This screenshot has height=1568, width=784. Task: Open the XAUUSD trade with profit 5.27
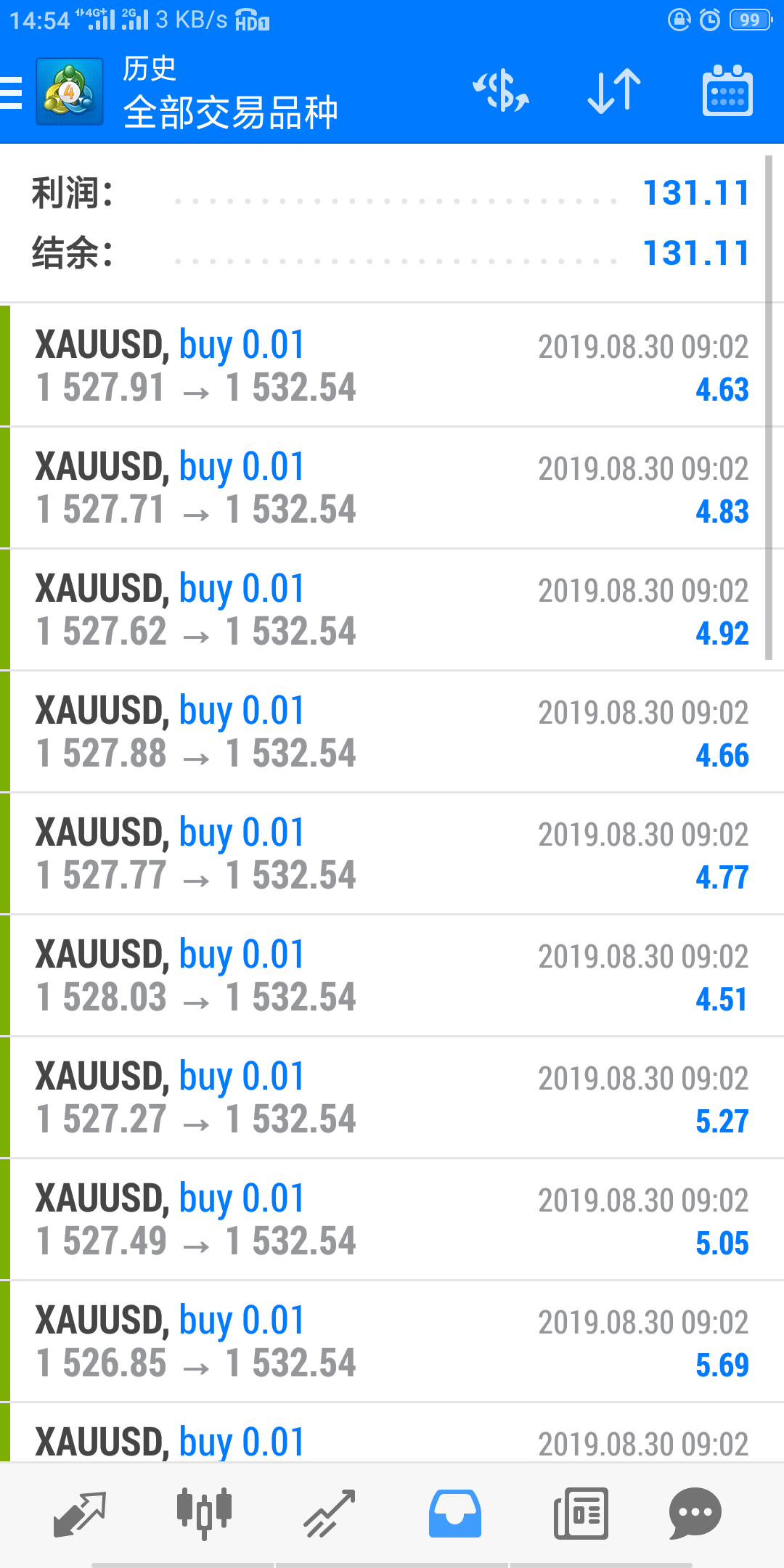[x=392, y=1098]
